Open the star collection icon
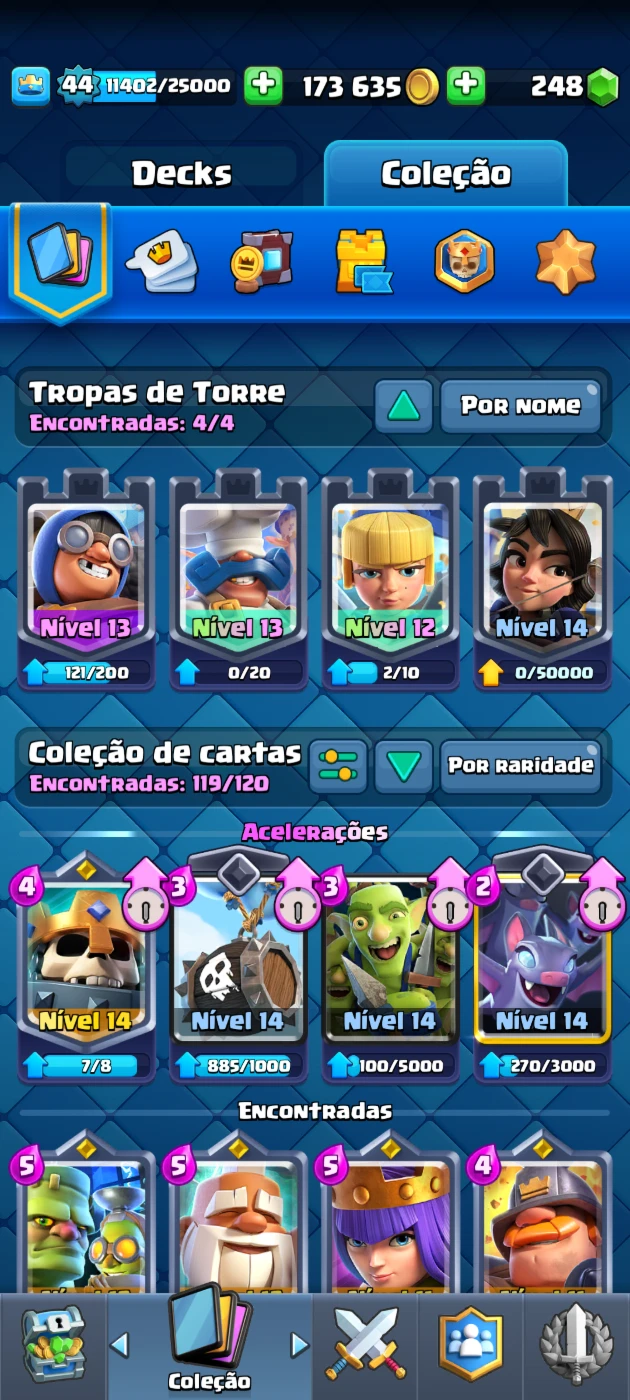Screen dimensions: 630x1400 pos(566,261)
